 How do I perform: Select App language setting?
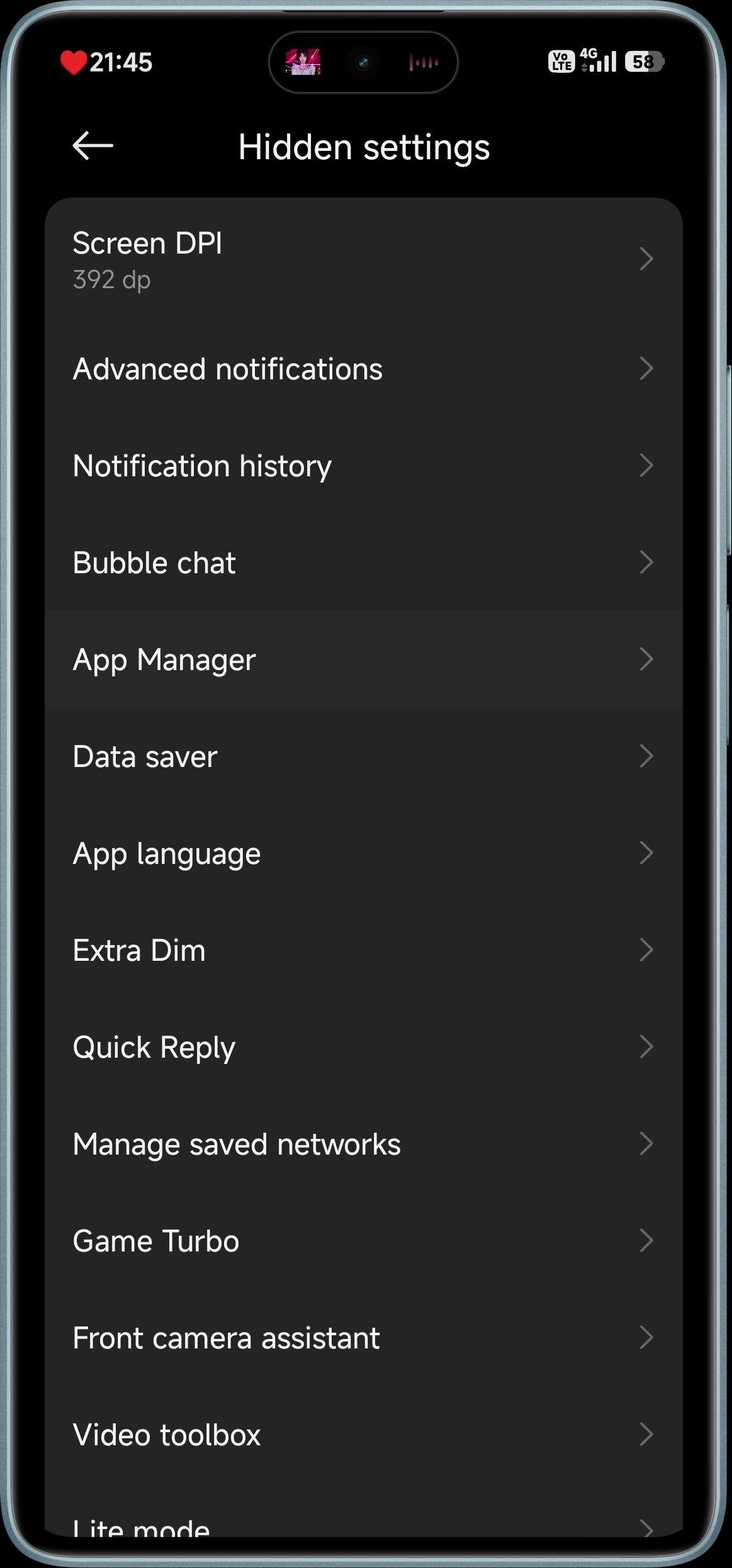coord(363,853)
